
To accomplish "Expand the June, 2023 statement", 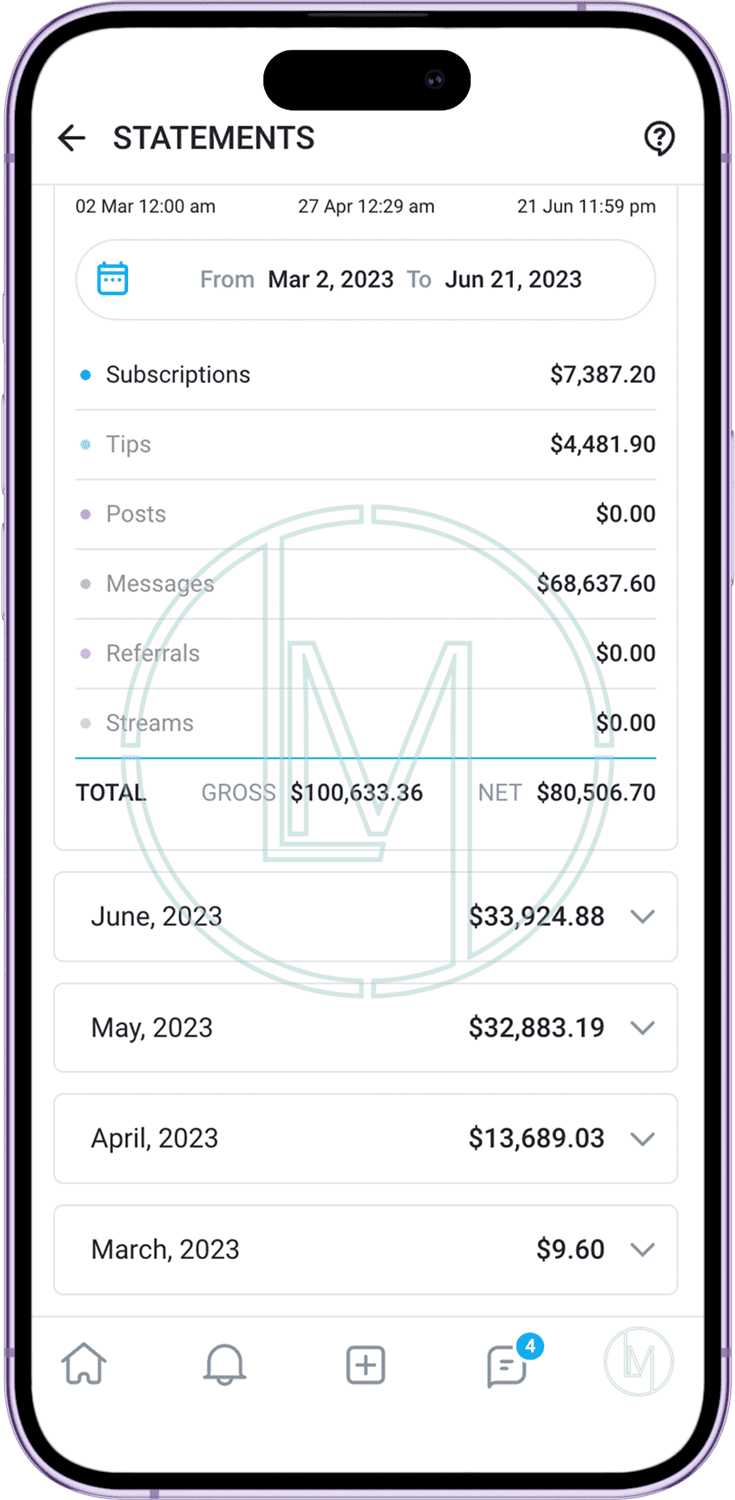I will click(642, 917).
